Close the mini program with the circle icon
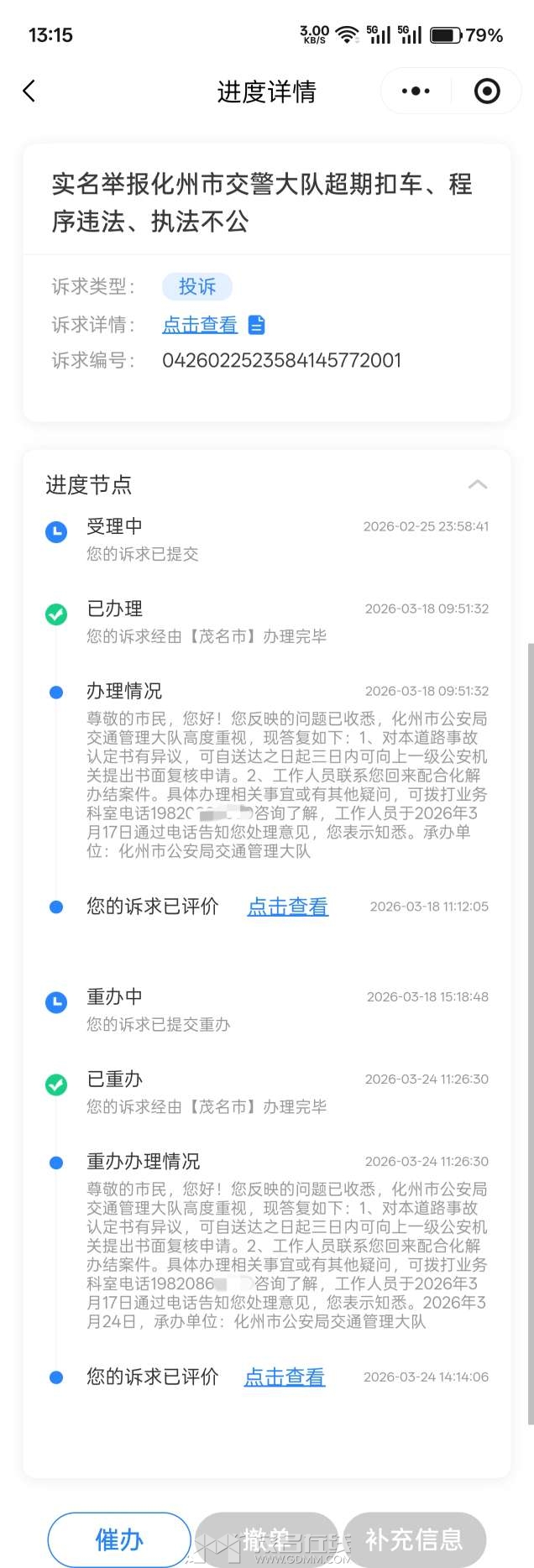Screen dimensions: 534x1568 (487, 91)
